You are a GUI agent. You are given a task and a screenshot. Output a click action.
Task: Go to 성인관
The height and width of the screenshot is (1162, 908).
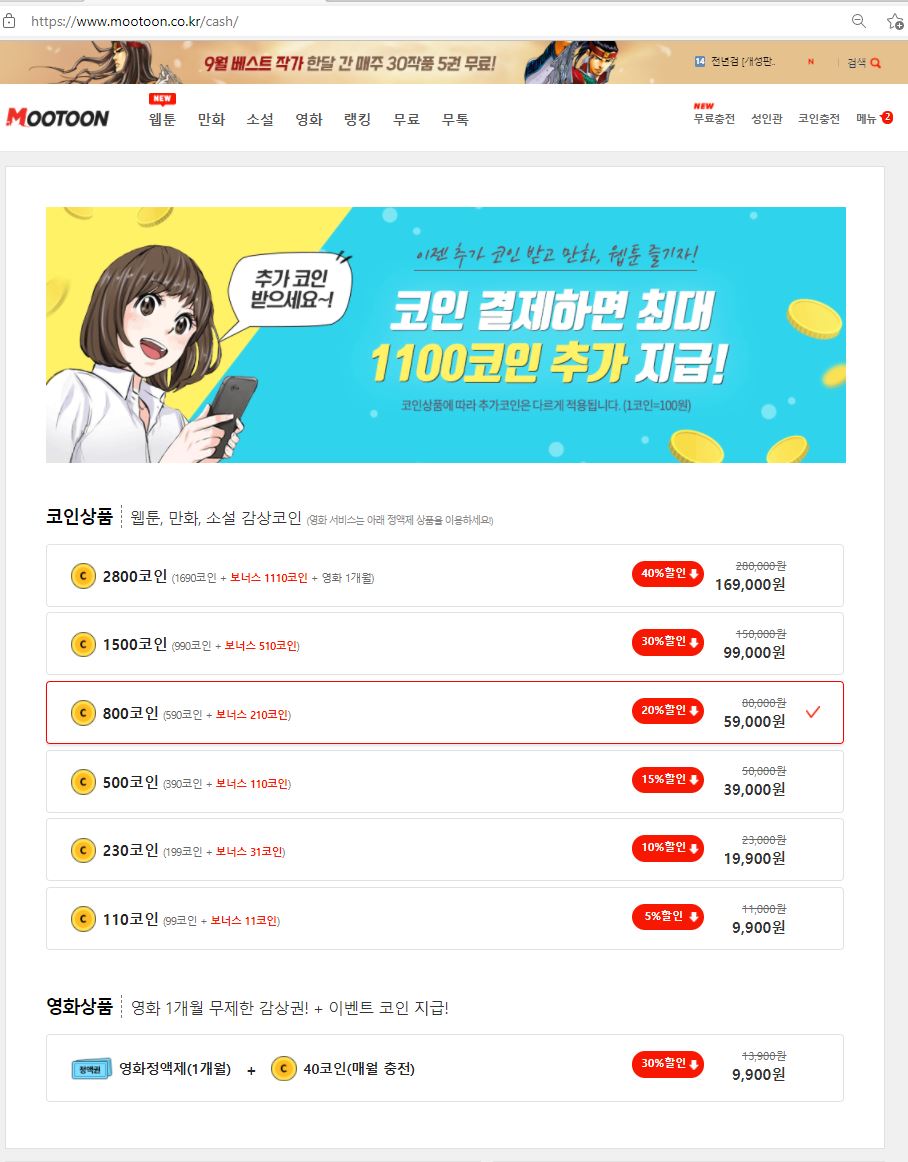[767, 119]
